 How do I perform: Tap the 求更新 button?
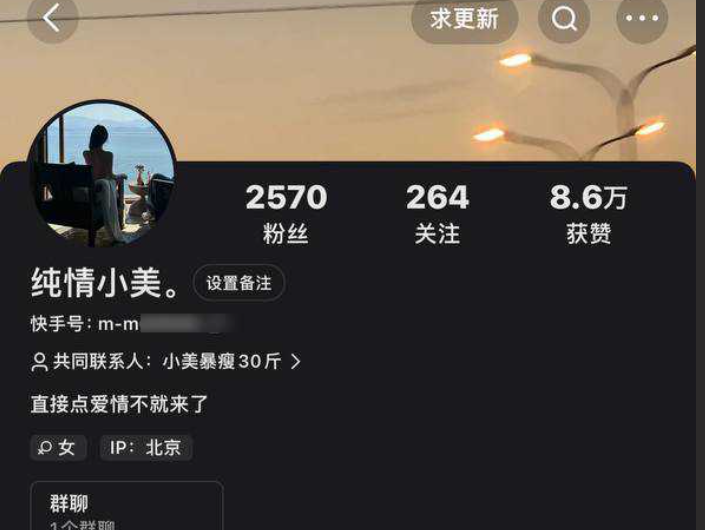[464, 19]
